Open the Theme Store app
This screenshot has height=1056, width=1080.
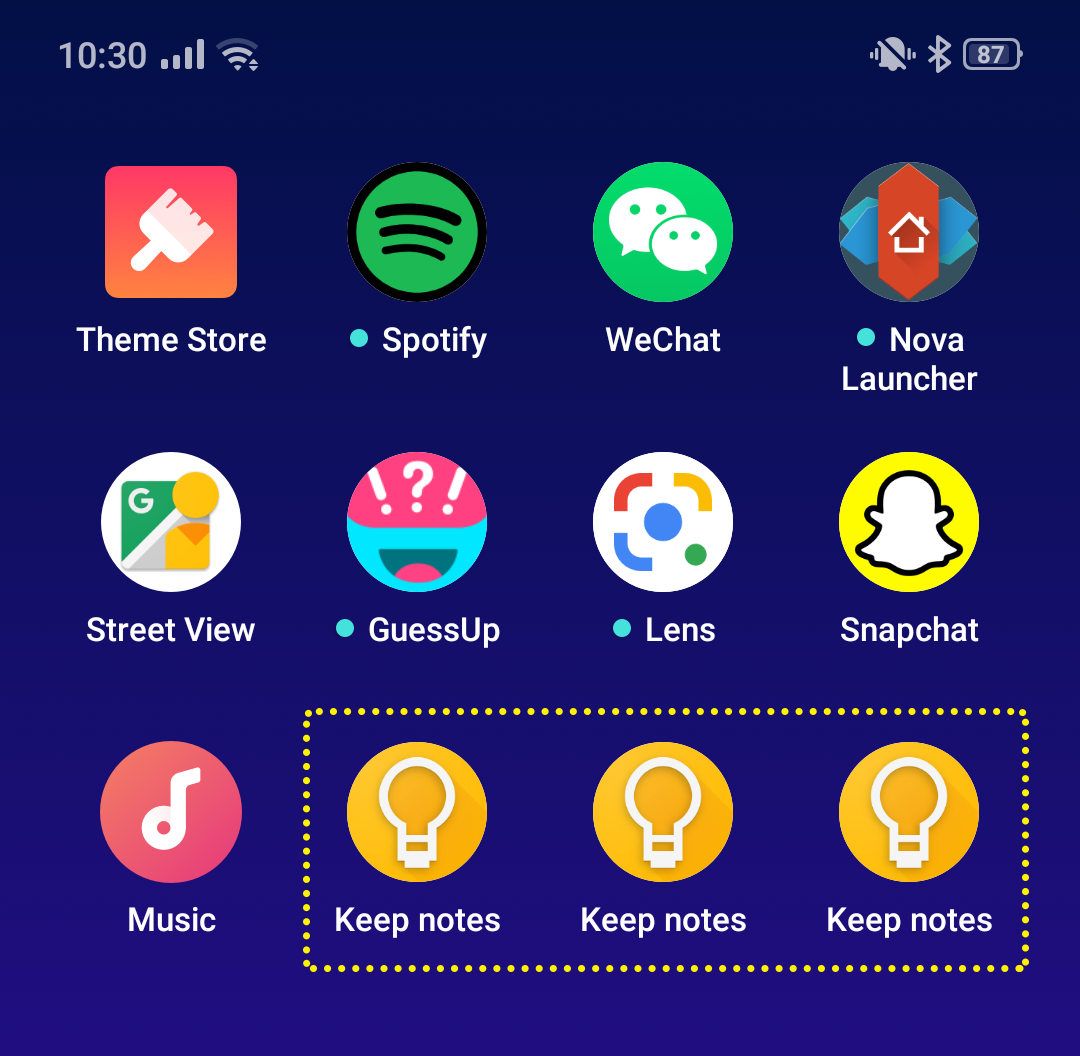coord(171,232)
